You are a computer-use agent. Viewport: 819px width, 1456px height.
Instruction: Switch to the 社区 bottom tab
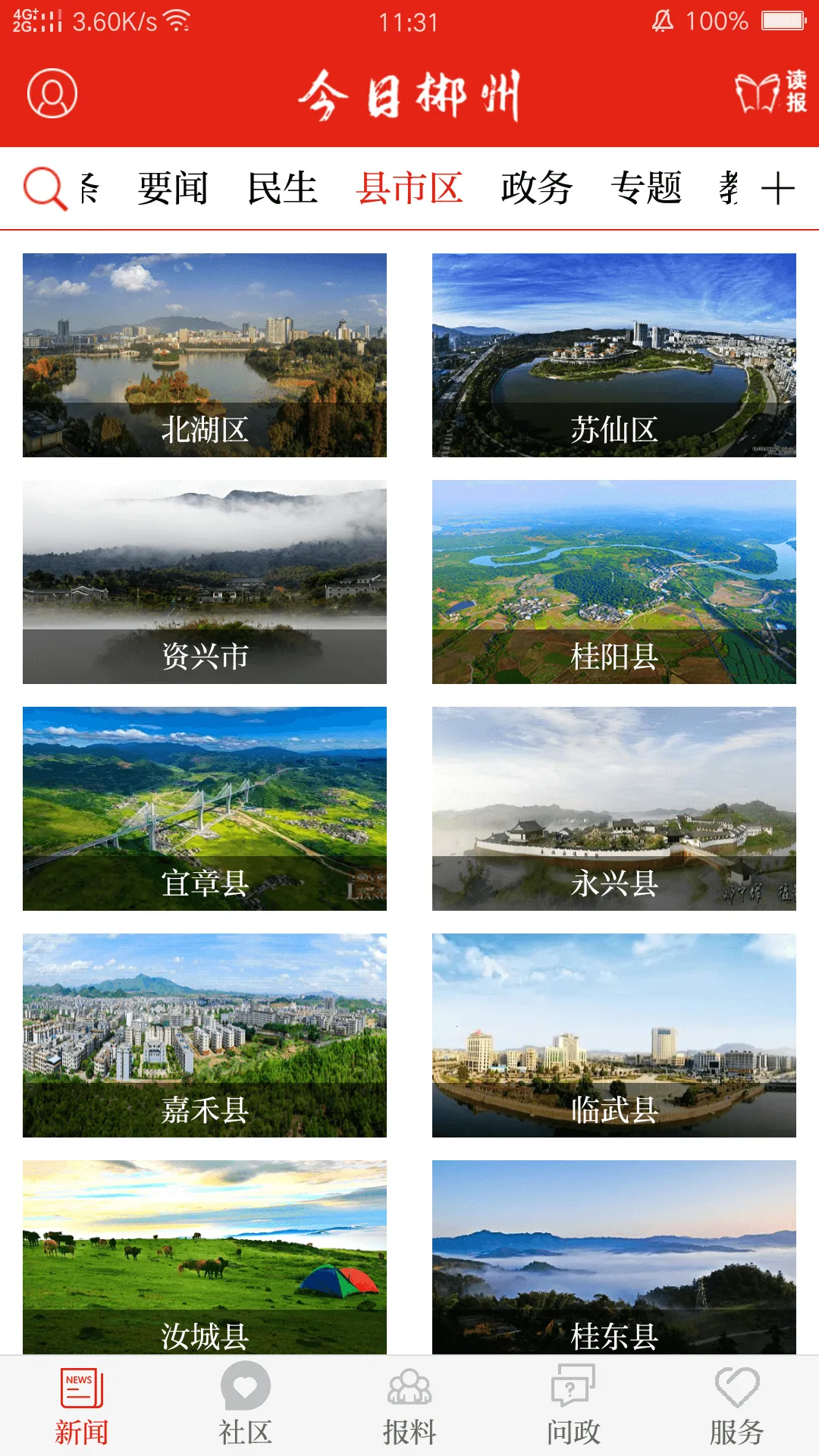coord(245,1404)
